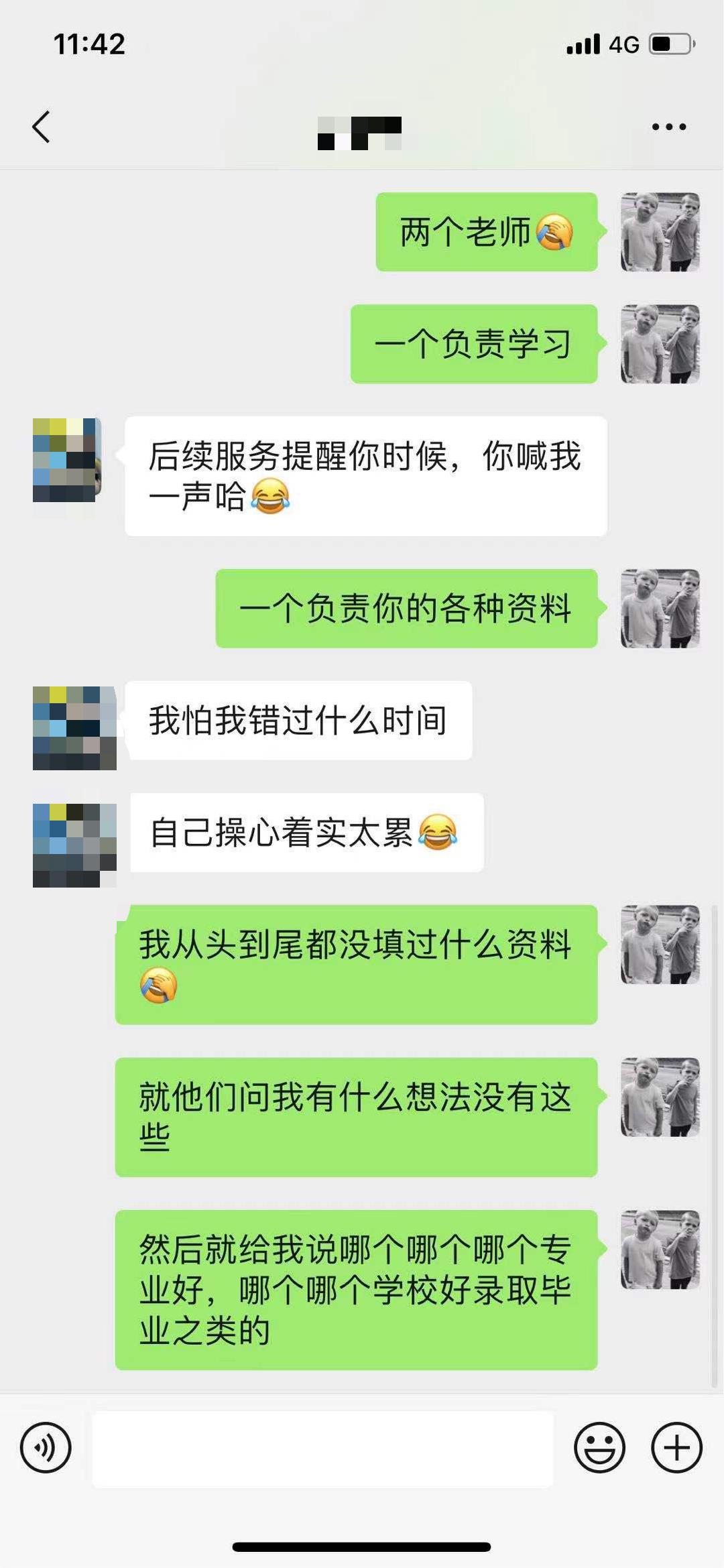Tap contact avatar beside 后续服务提醒你时候 message
The width and height of the screenshot is (724, 1568).
[x=67, y=460]
